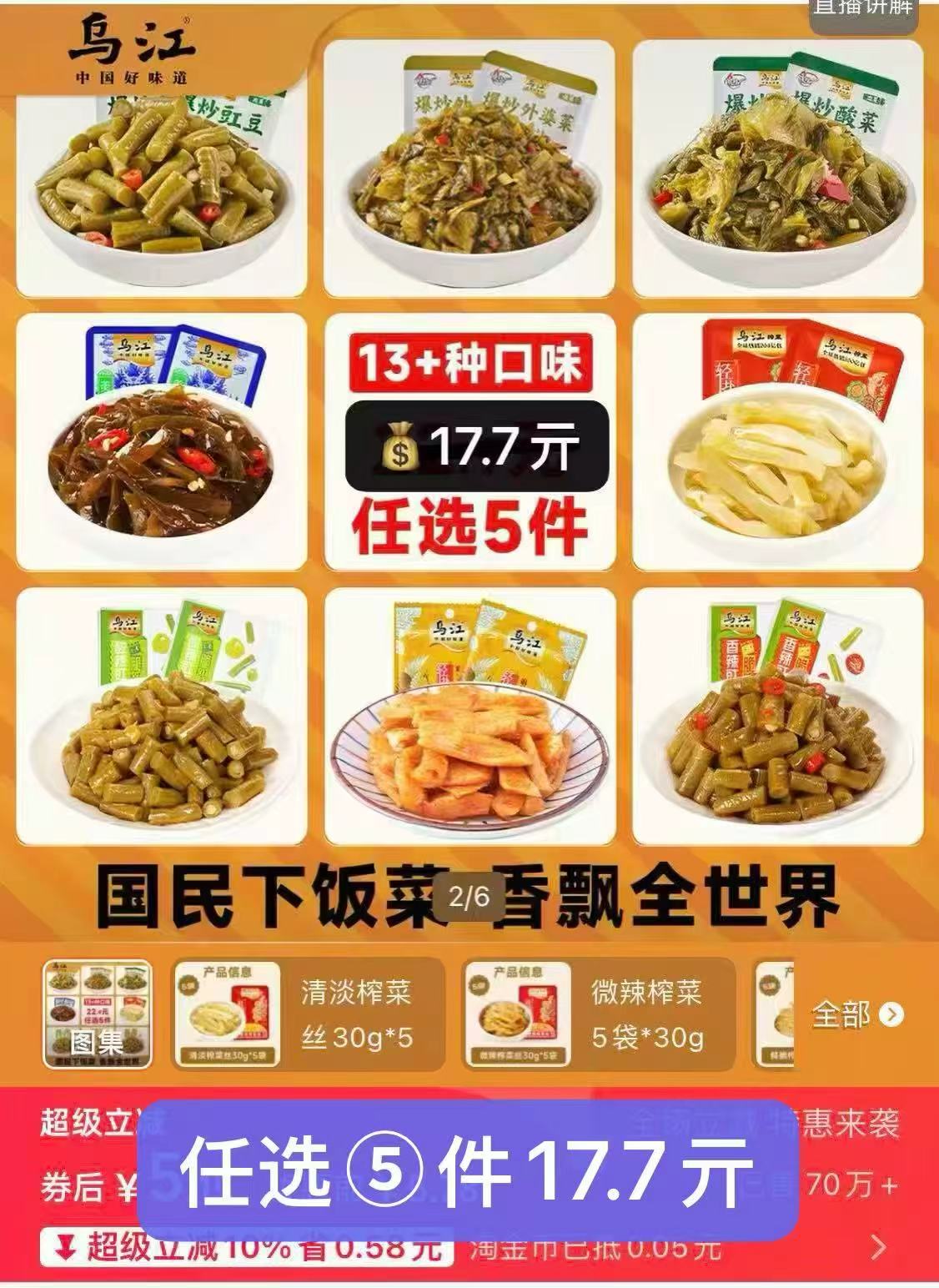View 全部 product options
This screenshot has height=1288, width=939.
pos(856,1014)
